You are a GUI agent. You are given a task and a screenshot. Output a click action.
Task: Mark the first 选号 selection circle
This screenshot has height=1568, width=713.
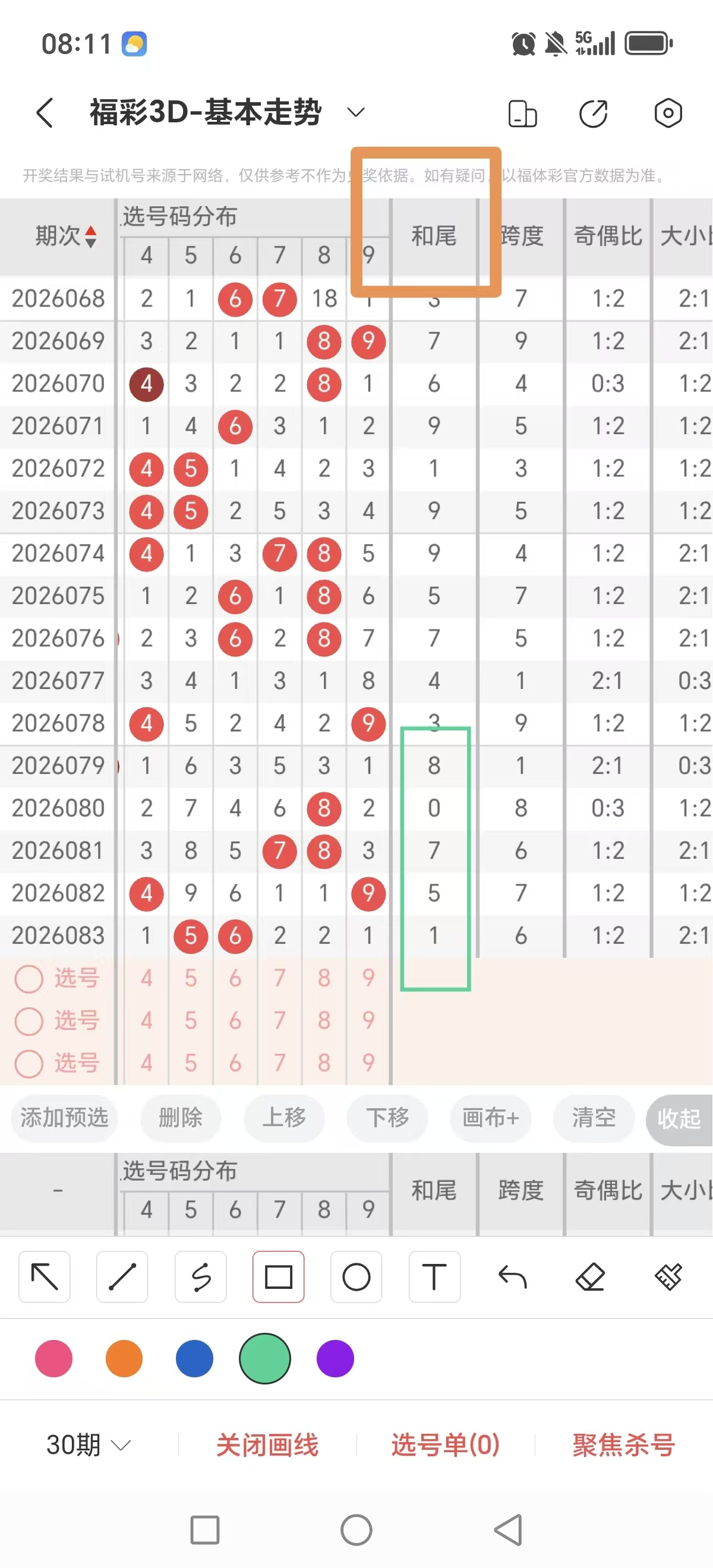tap(29, 978)
